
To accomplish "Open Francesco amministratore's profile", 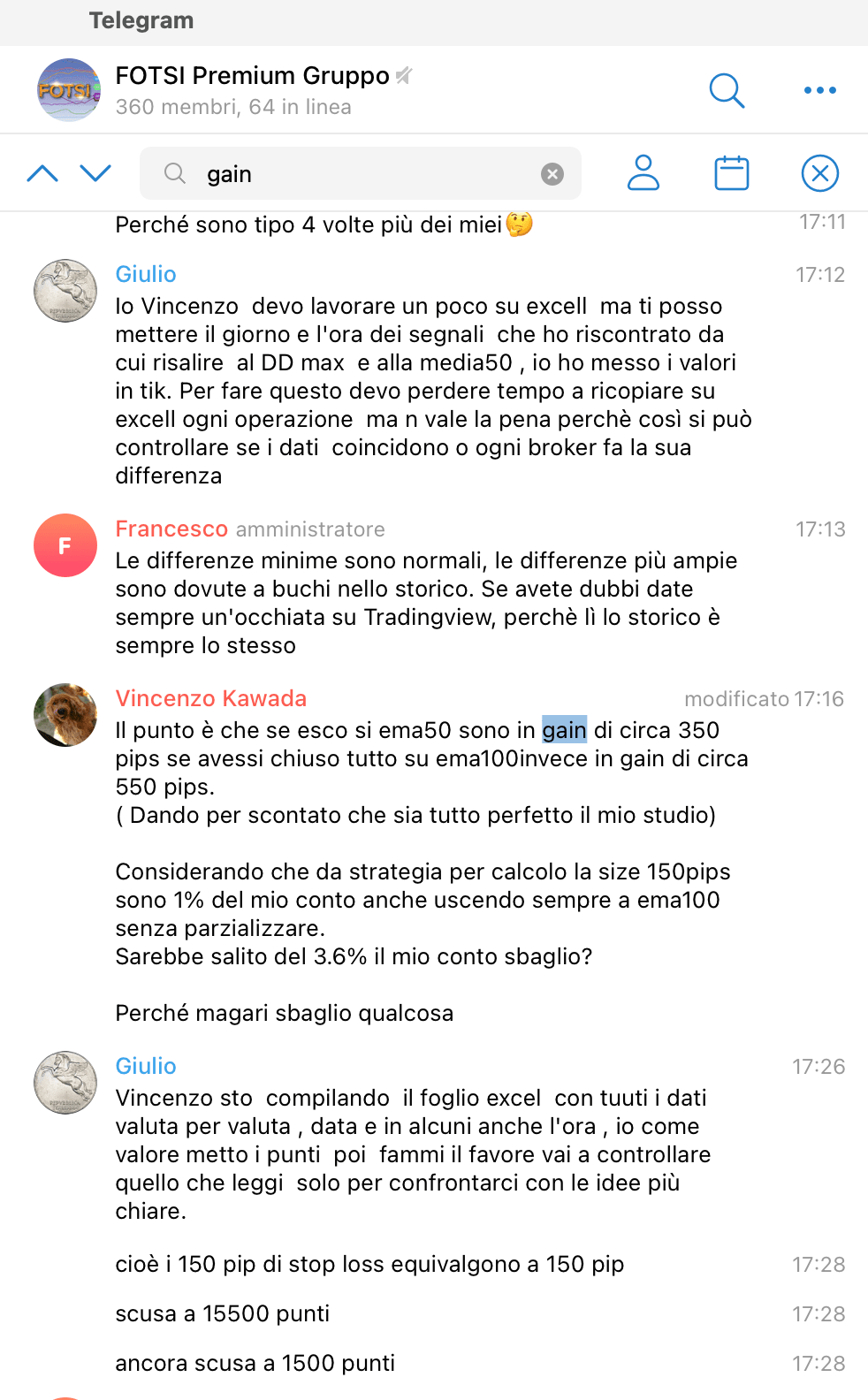I will (171, 529).
